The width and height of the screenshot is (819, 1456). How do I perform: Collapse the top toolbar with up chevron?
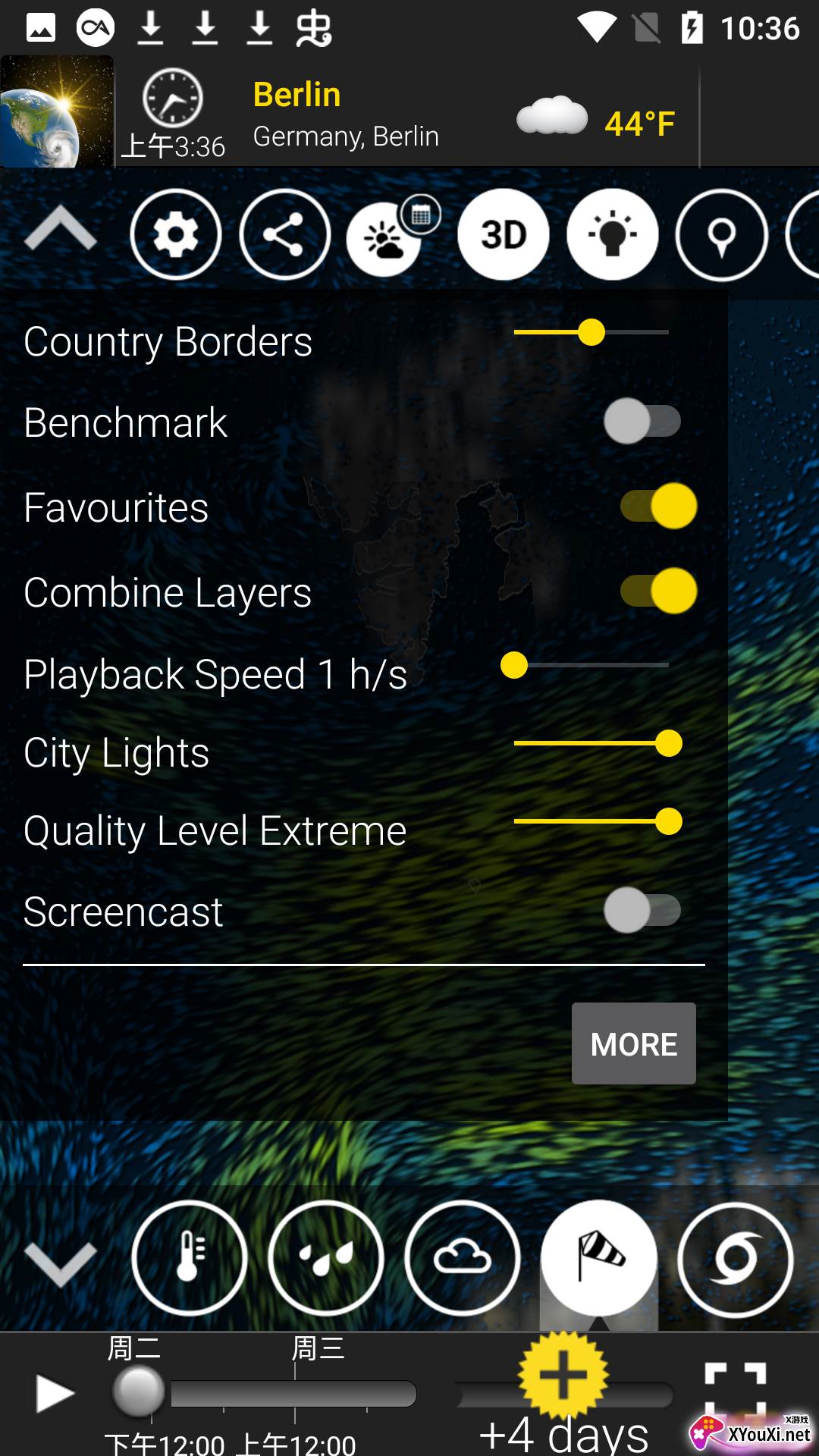coord(60,228)
